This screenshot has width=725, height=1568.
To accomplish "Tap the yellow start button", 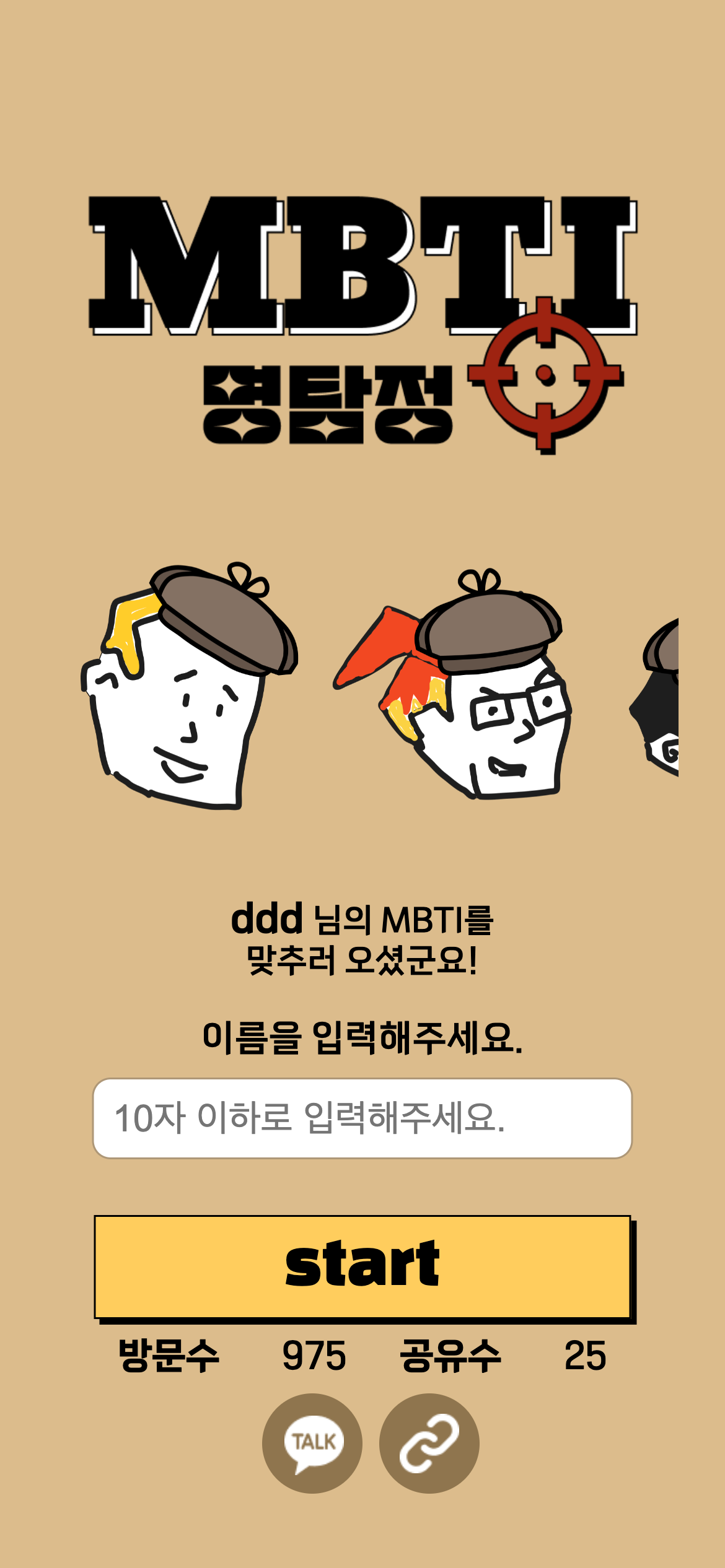I will (362, 1266).
